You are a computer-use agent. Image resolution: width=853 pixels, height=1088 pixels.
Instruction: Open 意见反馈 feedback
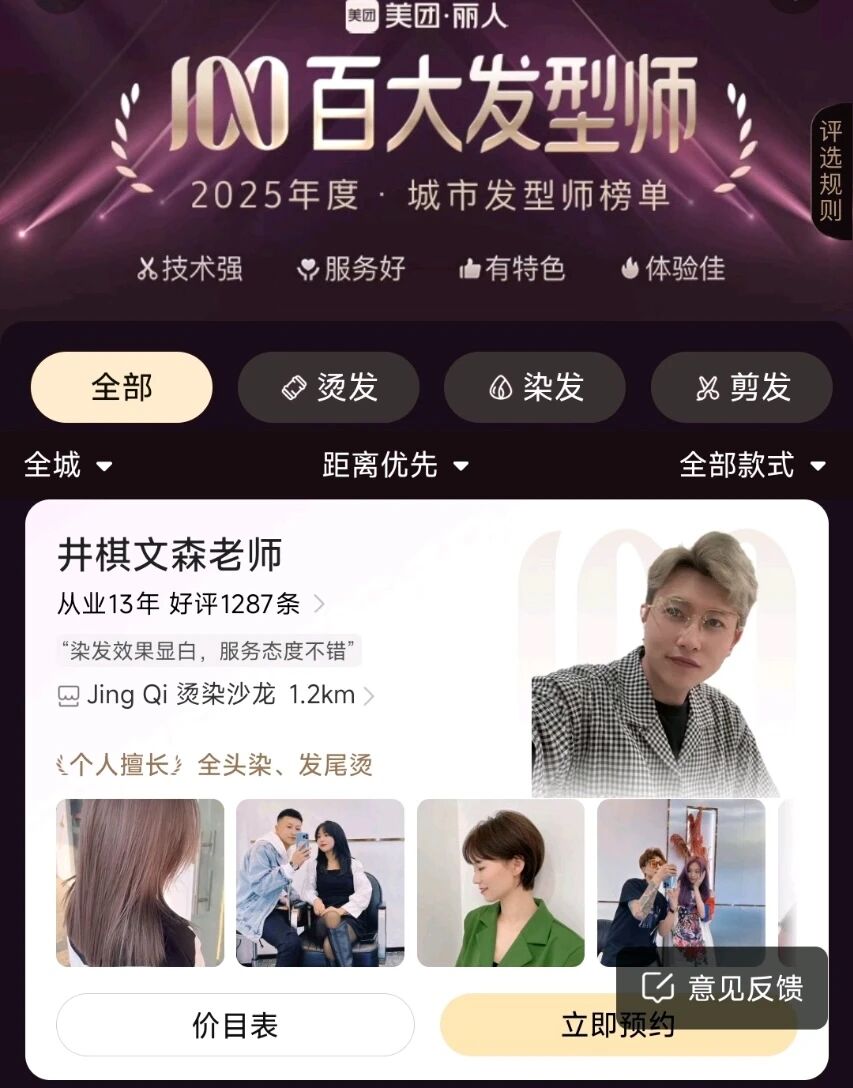[722, 988]
